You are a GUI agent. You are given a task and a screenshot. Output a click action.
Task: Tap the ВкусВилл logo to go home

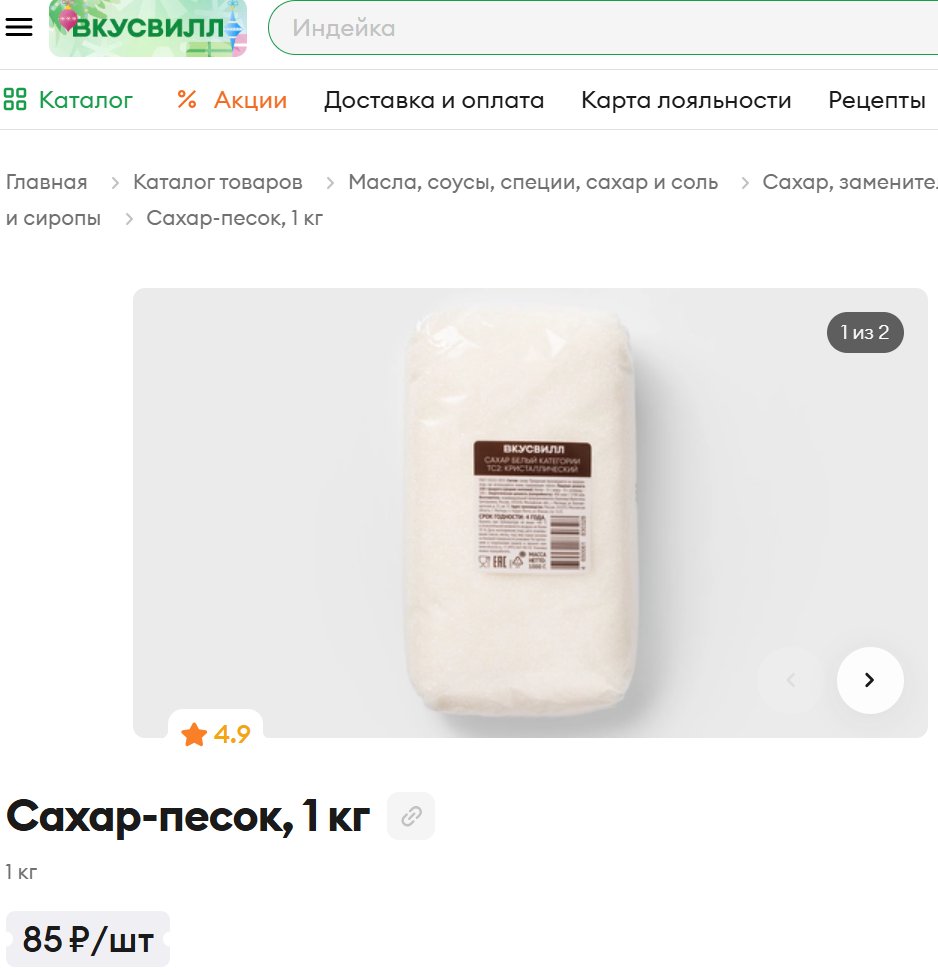click(x=148, y=28)
